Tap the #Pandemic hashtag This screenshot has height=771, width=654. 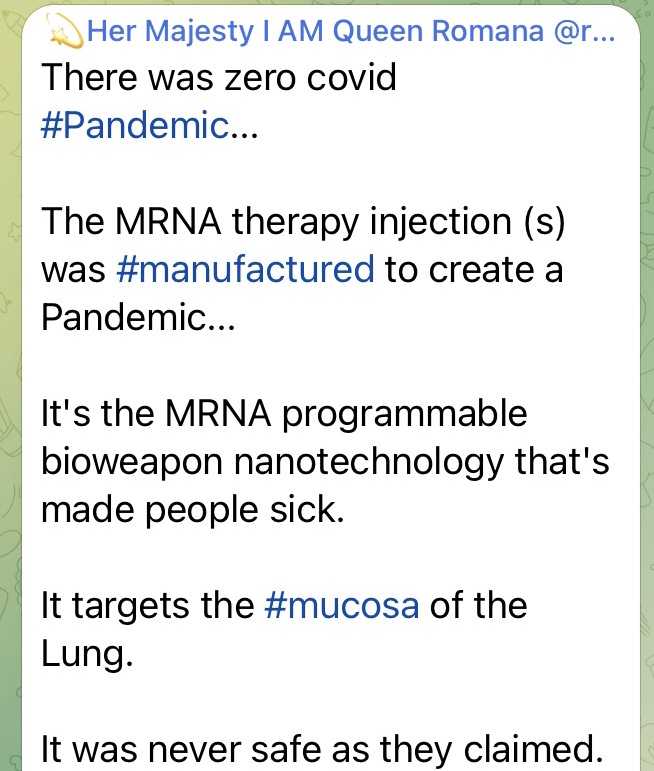(135, 128)
